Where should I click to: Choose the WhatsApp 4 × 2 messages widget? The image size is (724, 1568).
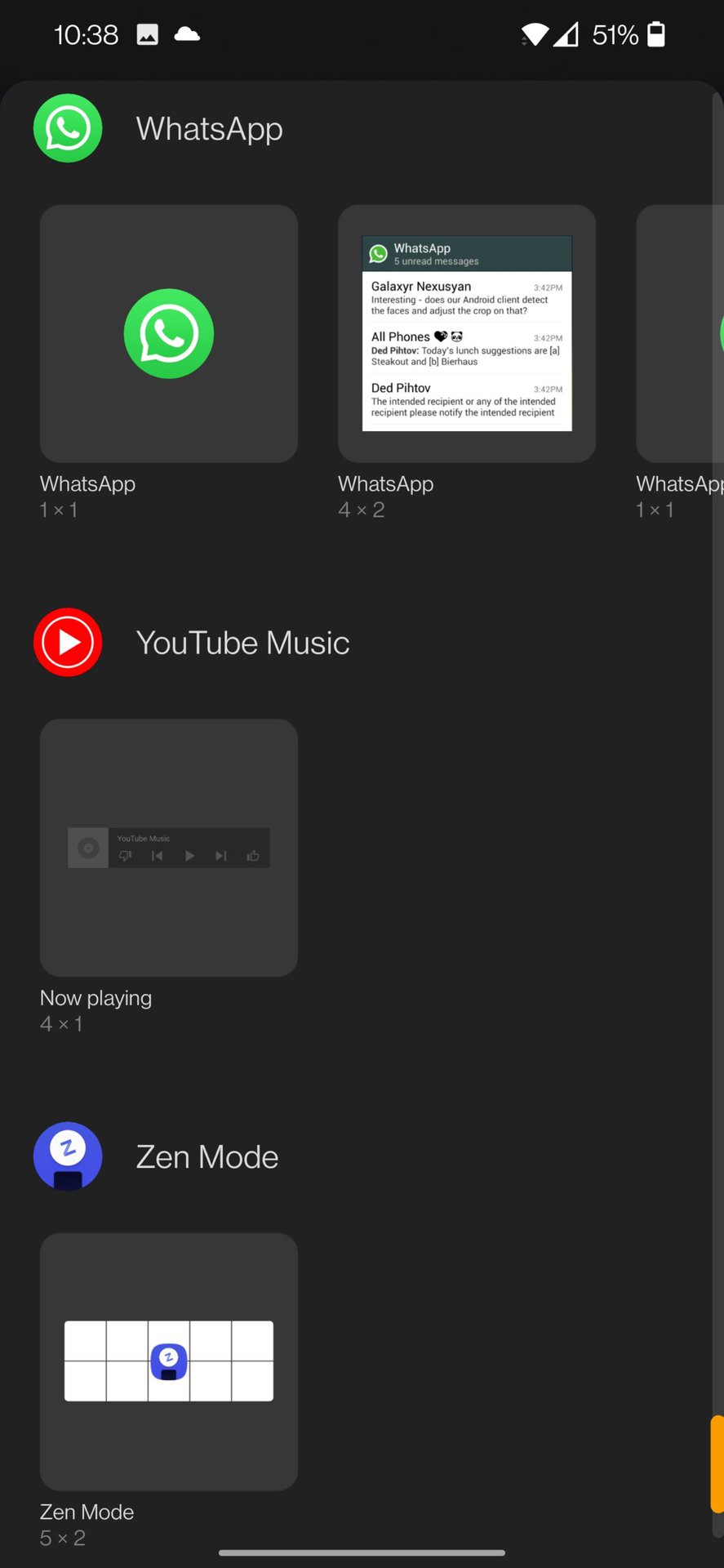[x=467, y=333]
